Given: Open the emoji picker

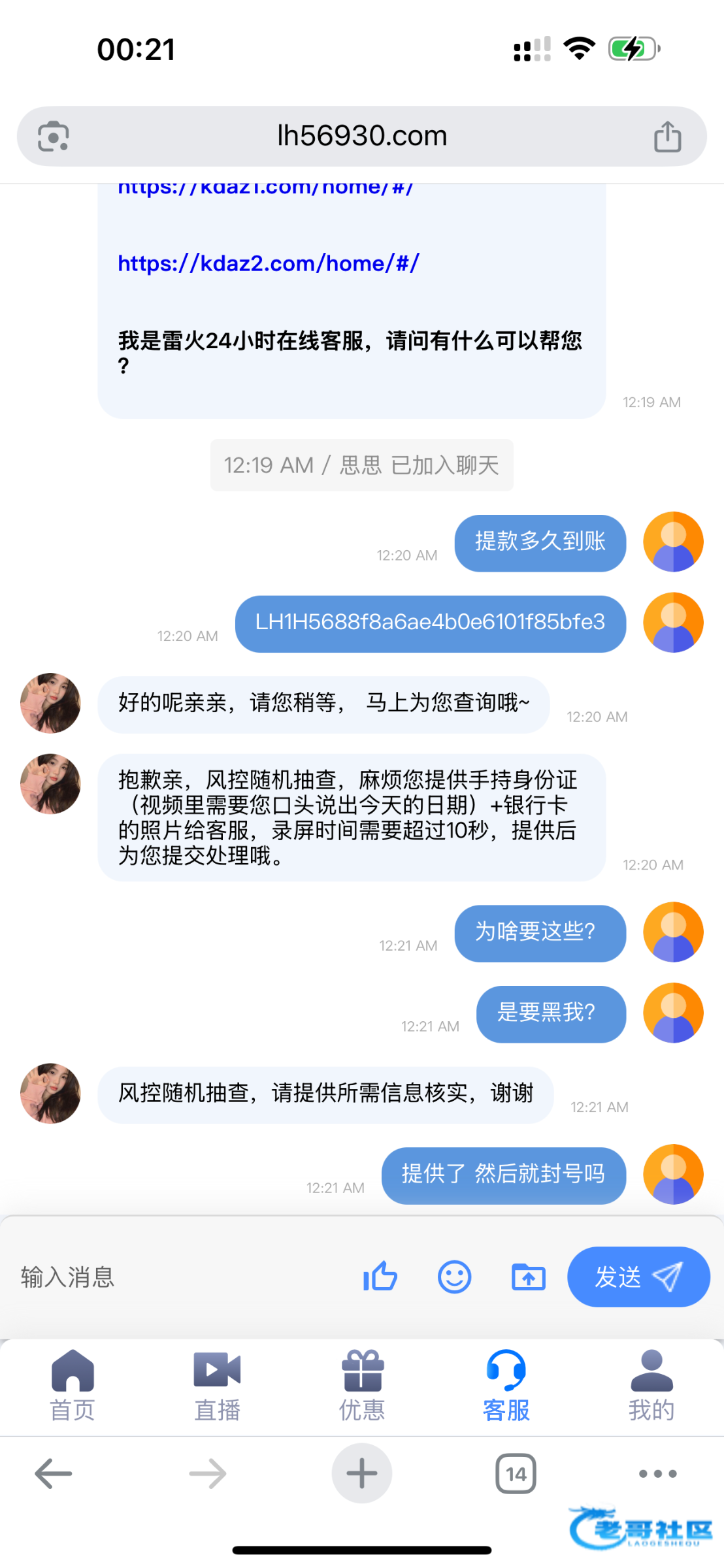Looking at the screenshot, I should 454,1277.
